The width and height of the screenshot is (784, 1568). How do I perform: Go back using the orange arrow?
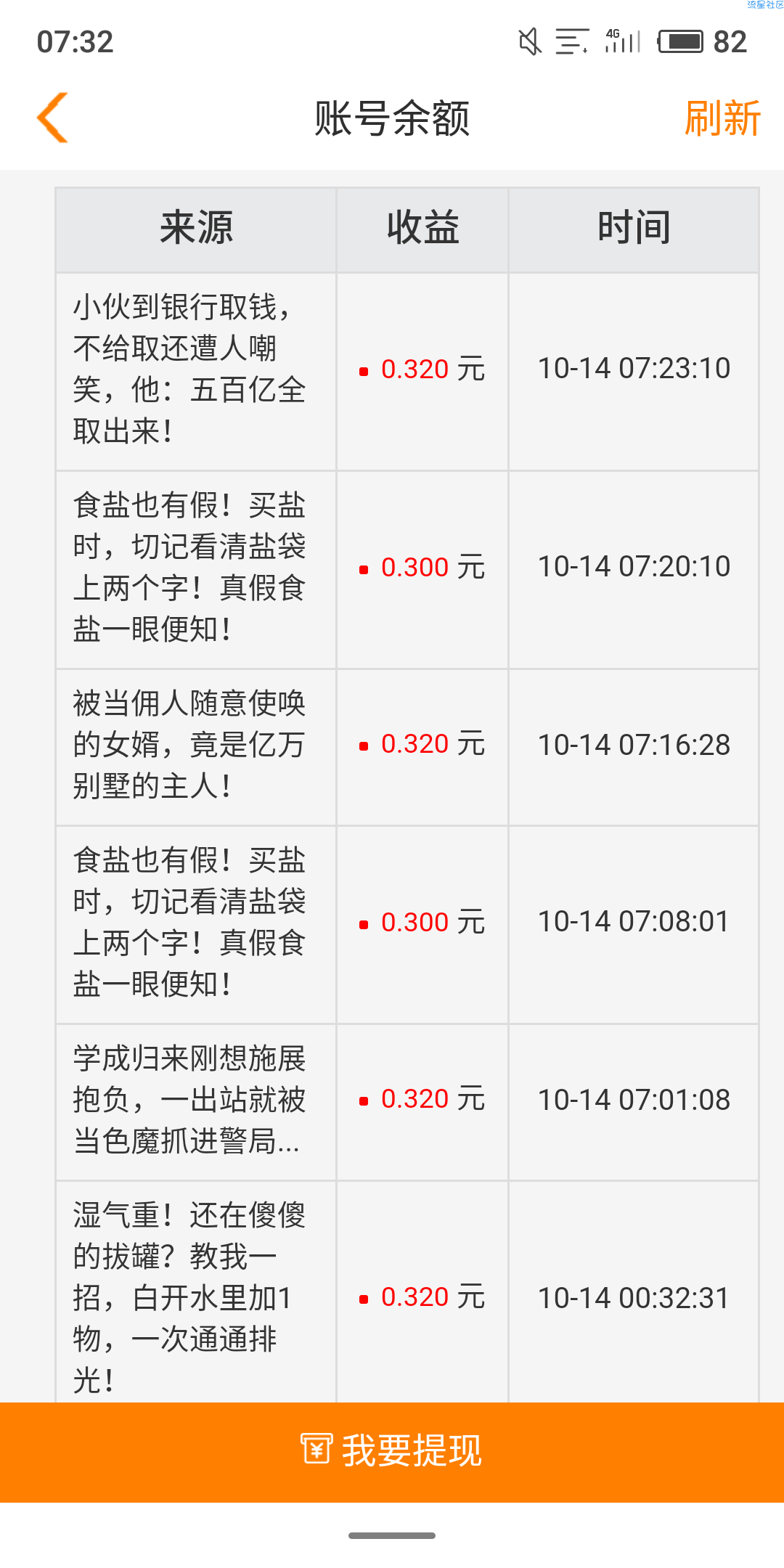tap(52, 118)
